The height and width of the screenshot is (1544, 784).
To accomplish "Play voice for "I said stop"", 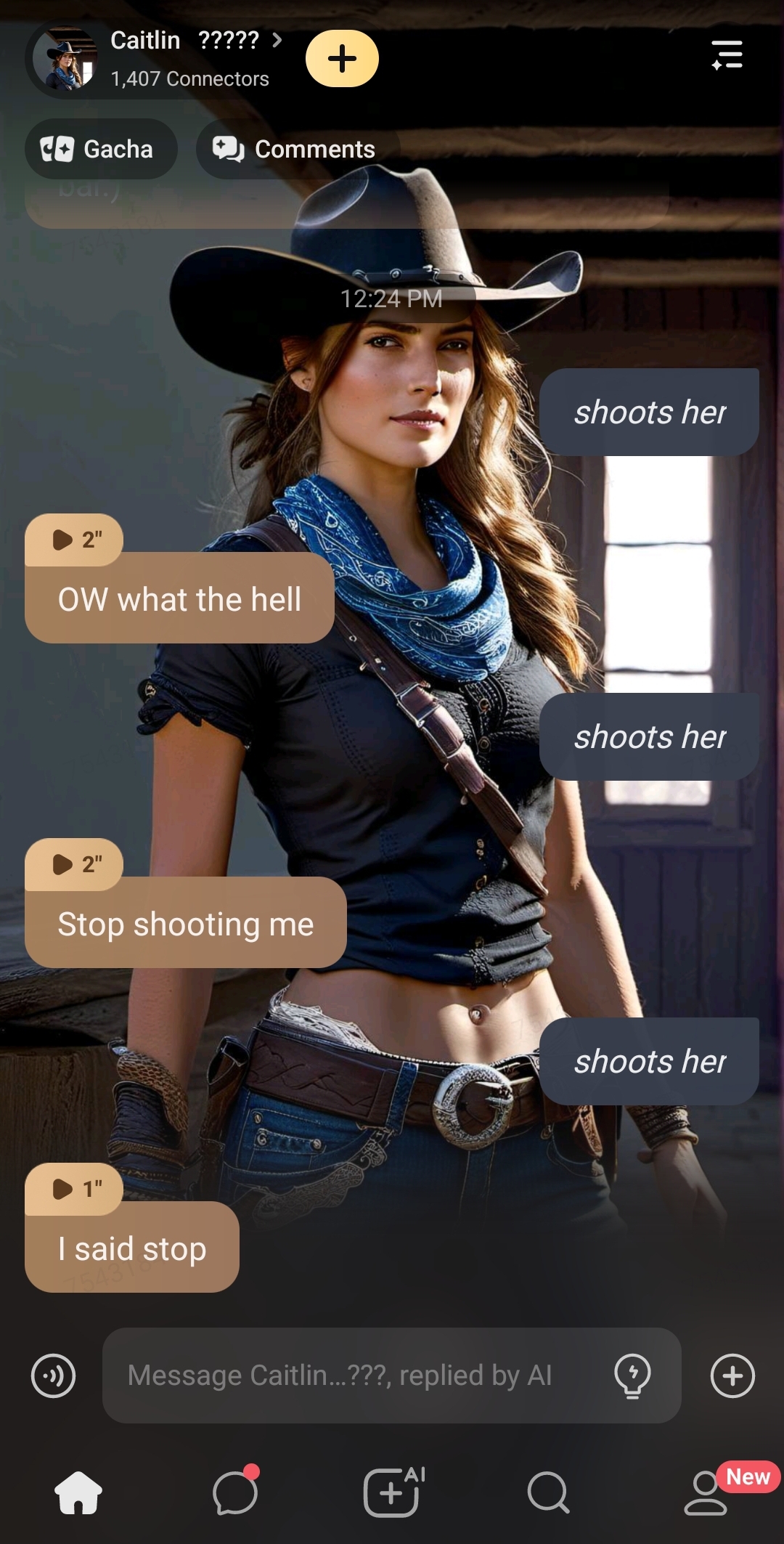I will pos(74,1189).
